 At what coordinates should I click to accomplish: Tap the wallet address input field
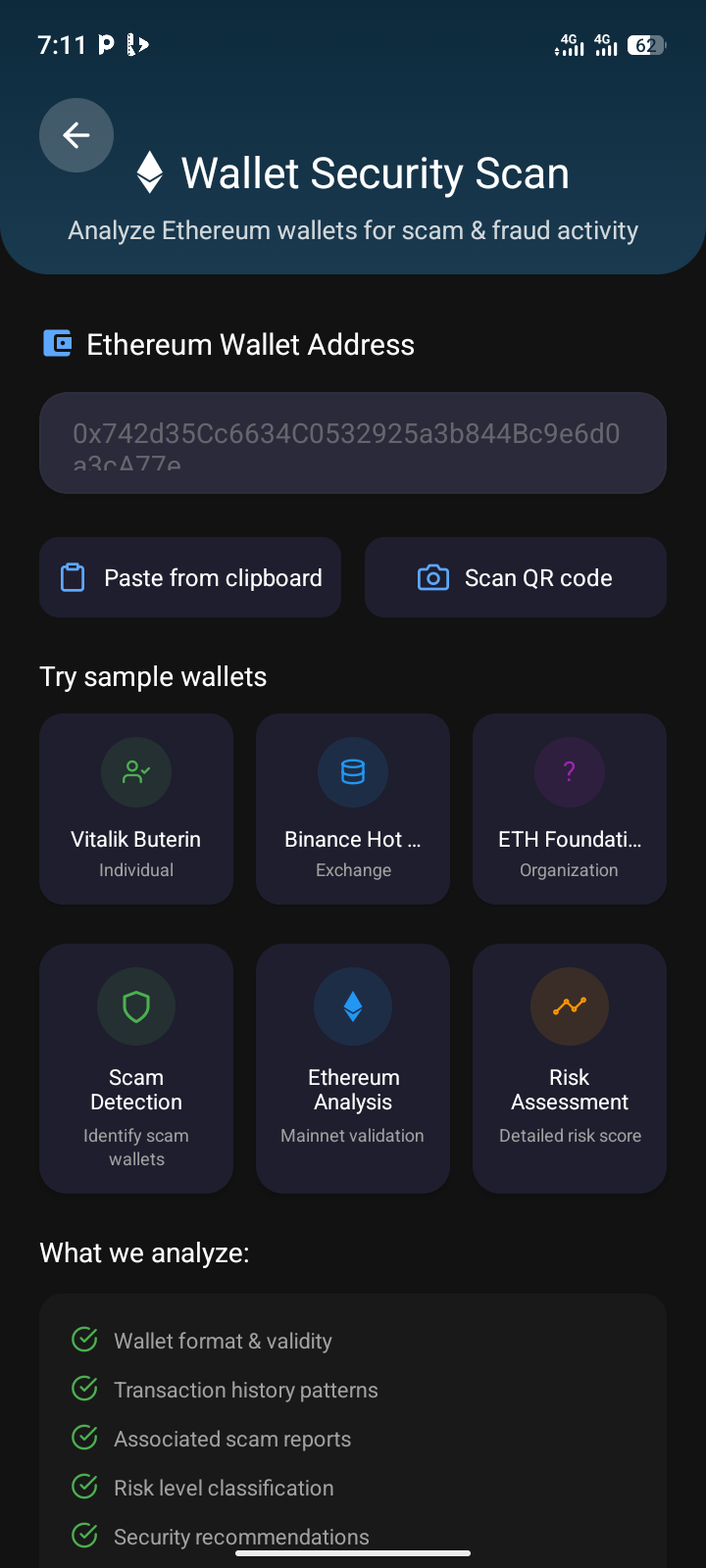point(353,443)
